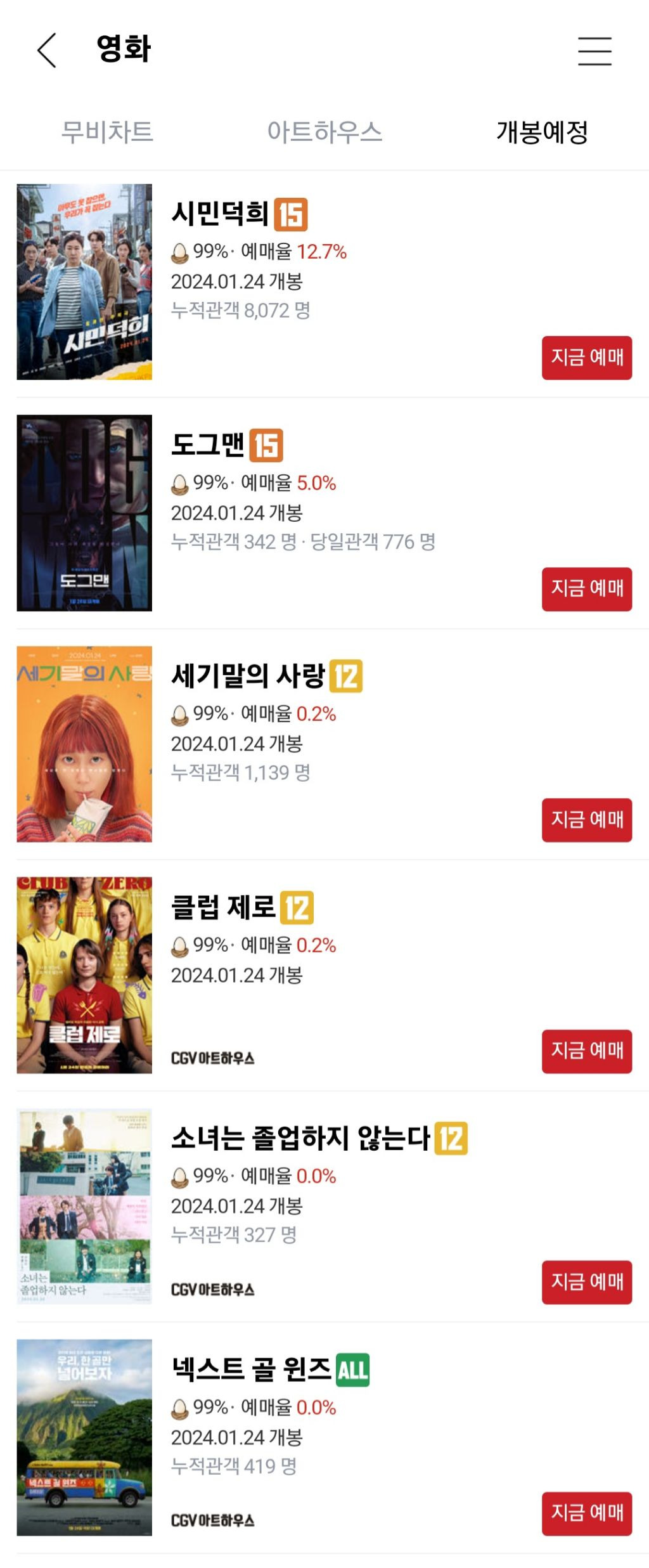This screenshot has width=649, height=1568.
Task: Book 소녀는 졸업하지 않는다 now
Action: point(586,1282)
